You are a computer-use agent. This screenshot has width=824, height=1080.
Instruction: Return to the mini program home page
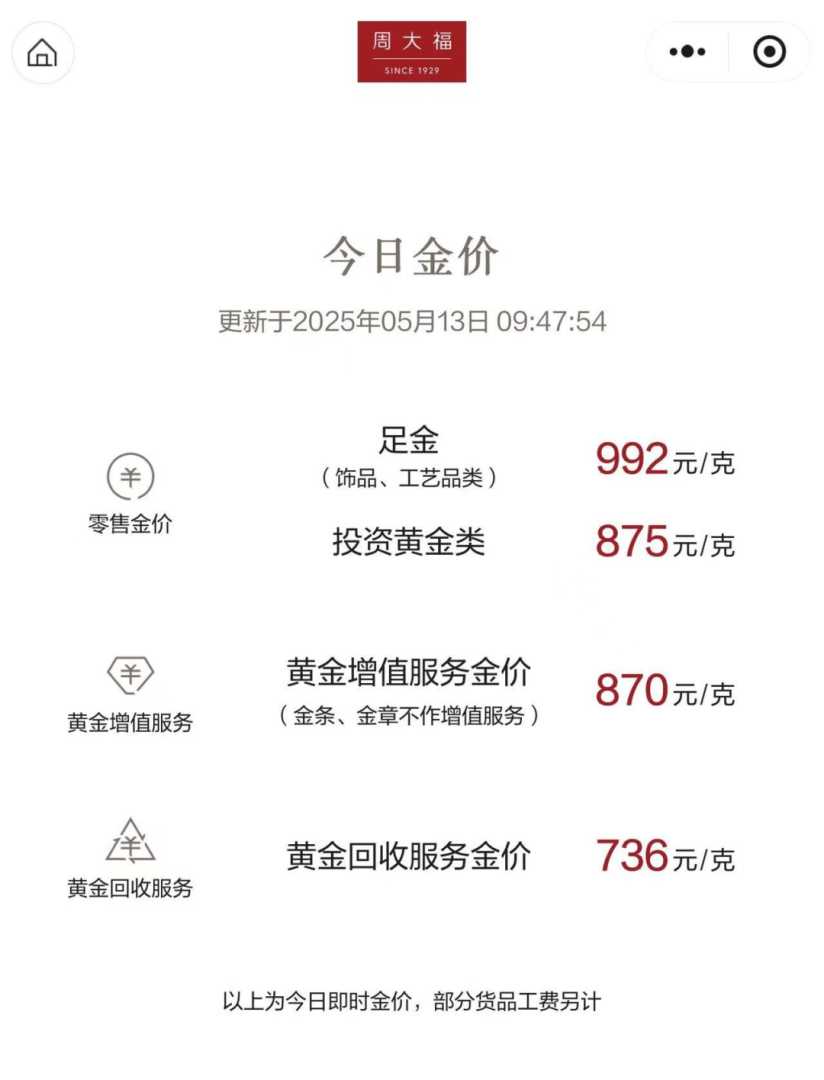tap(42, 52)
